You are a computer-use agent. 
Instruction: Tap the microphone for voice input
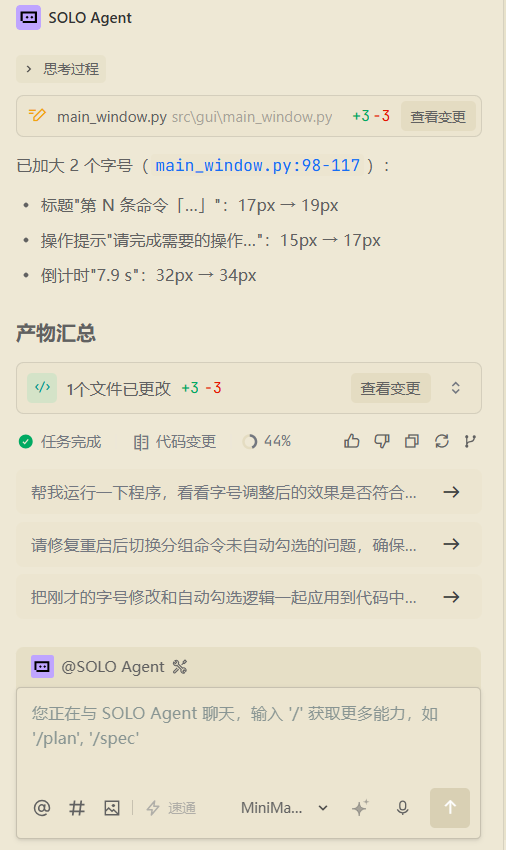point(402,808)
